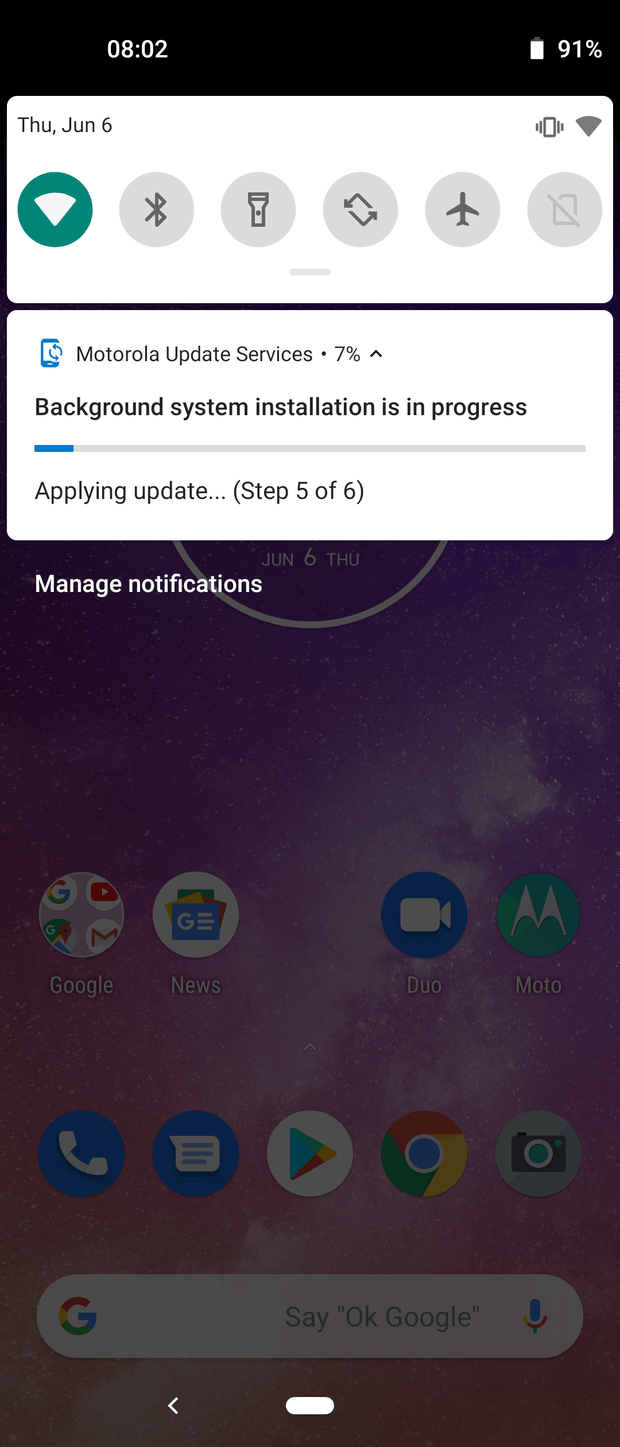Open the background system installation notification
Image resolution: width=620 pixels, height=1447 pixels.
pyautogui.click(x=280, y=408)
